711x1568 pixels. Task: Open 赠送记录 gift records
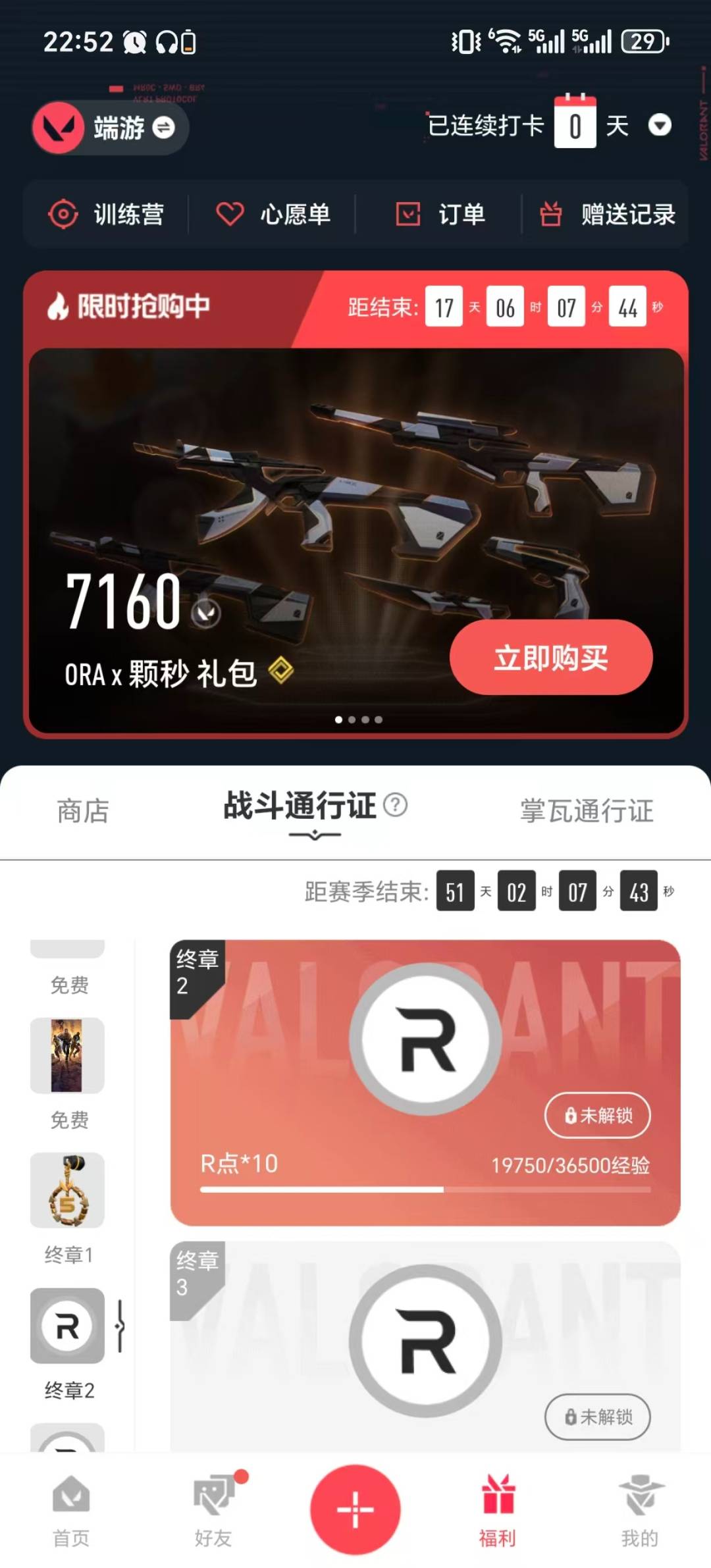(x=607, y=215)
